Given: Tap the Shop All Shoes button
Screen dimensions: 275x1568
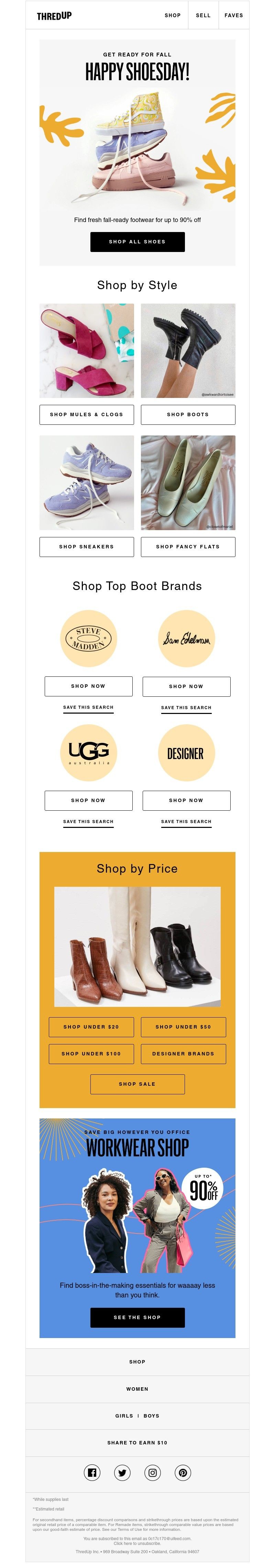Looking at the screenshot, I should (x=137, y=242).
